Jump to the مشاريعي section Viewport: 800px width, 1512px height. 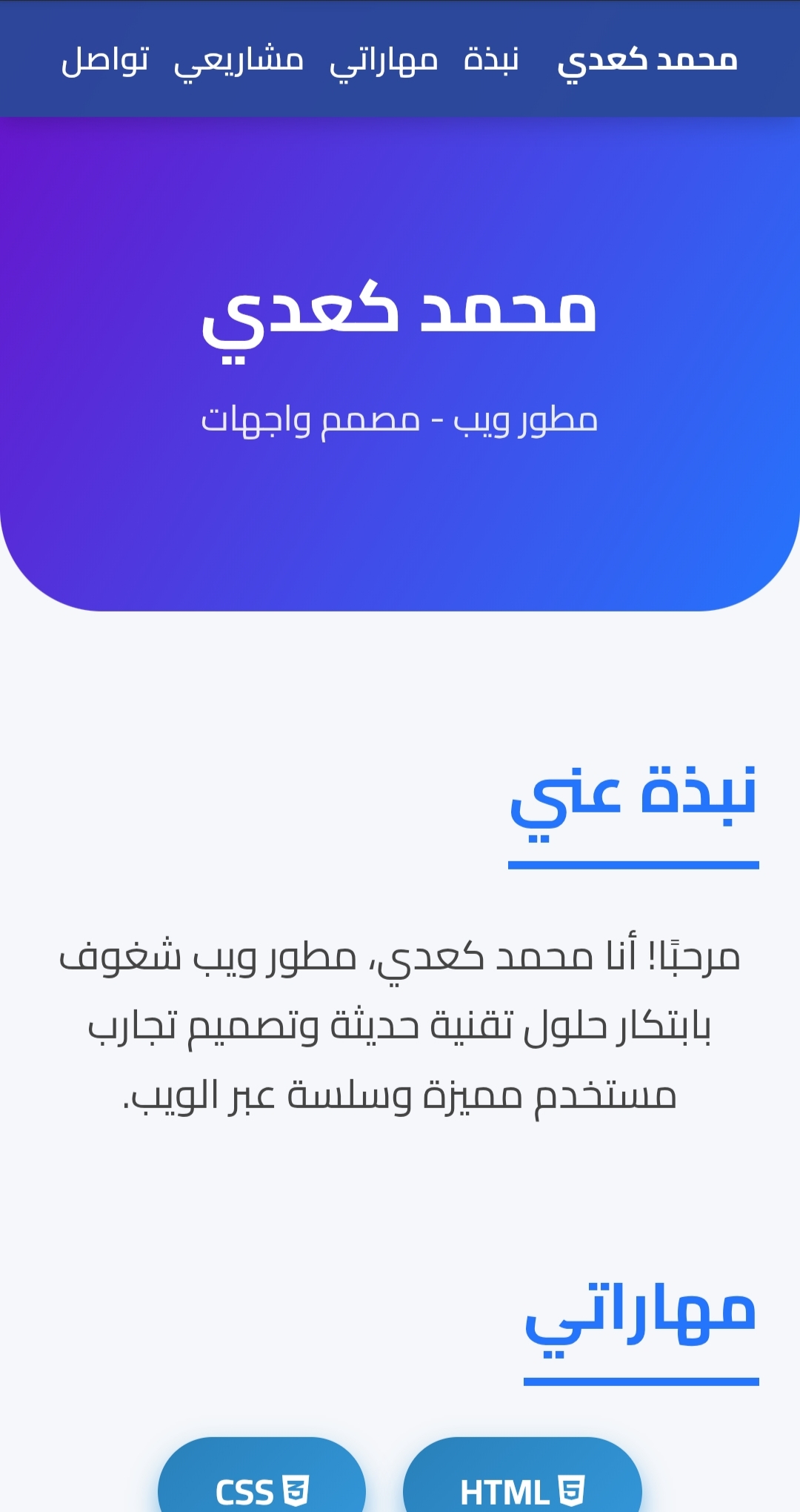click(x=239, y=59)
